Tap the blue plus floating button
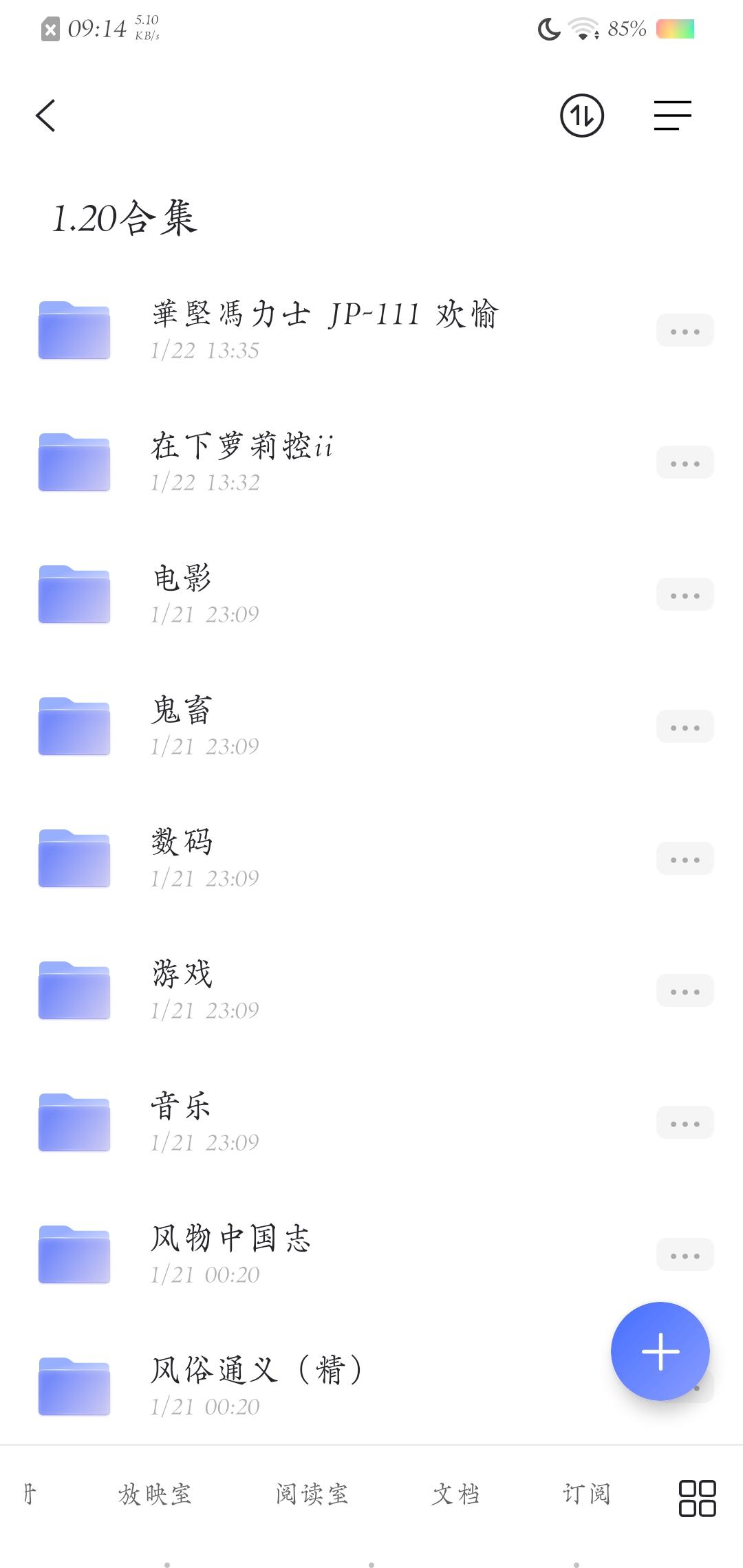Screen dimensions: 743x1568 coord(660,1350)
